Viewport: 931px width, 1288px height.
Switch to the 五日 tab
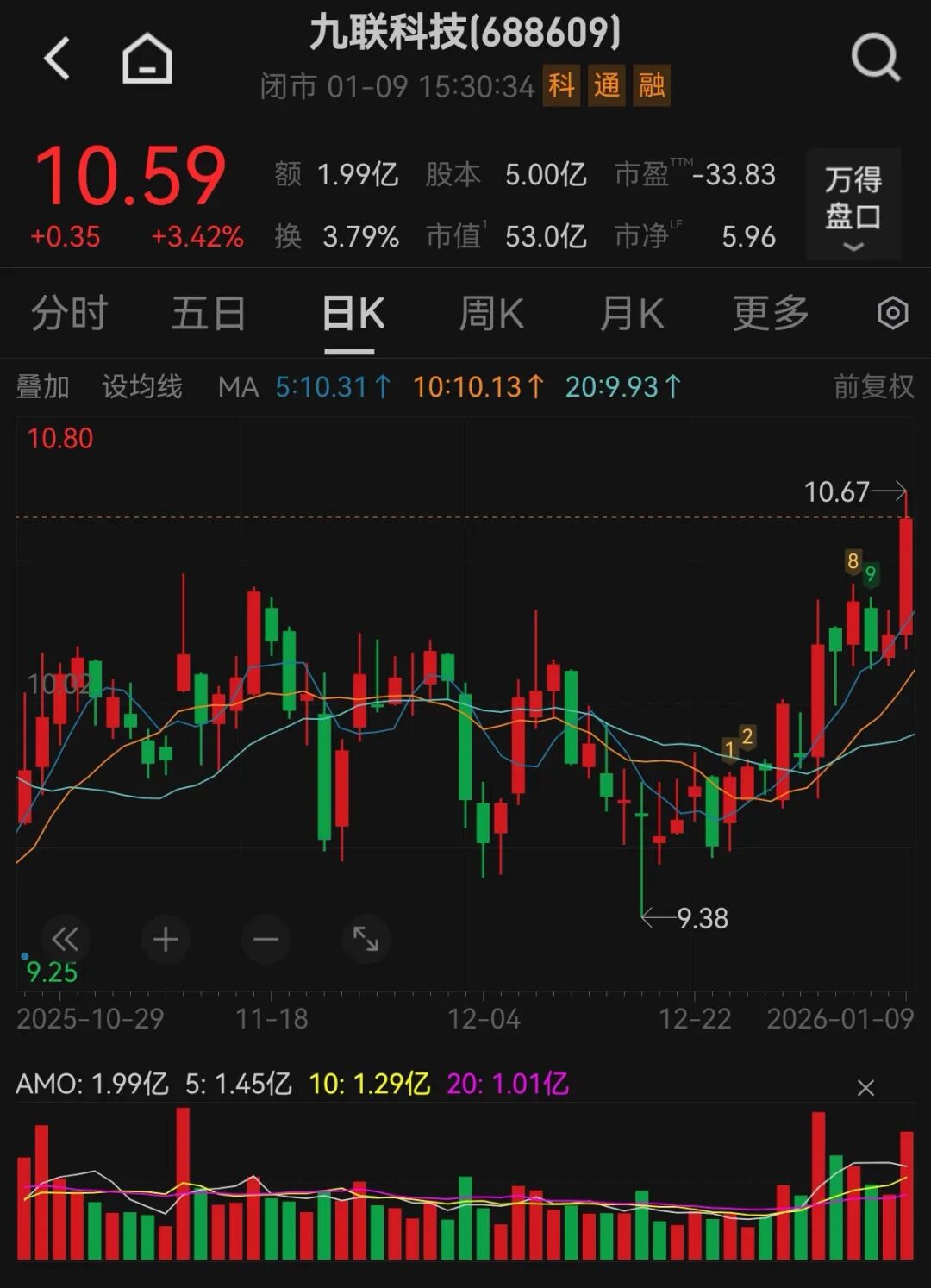pos(209,313)
